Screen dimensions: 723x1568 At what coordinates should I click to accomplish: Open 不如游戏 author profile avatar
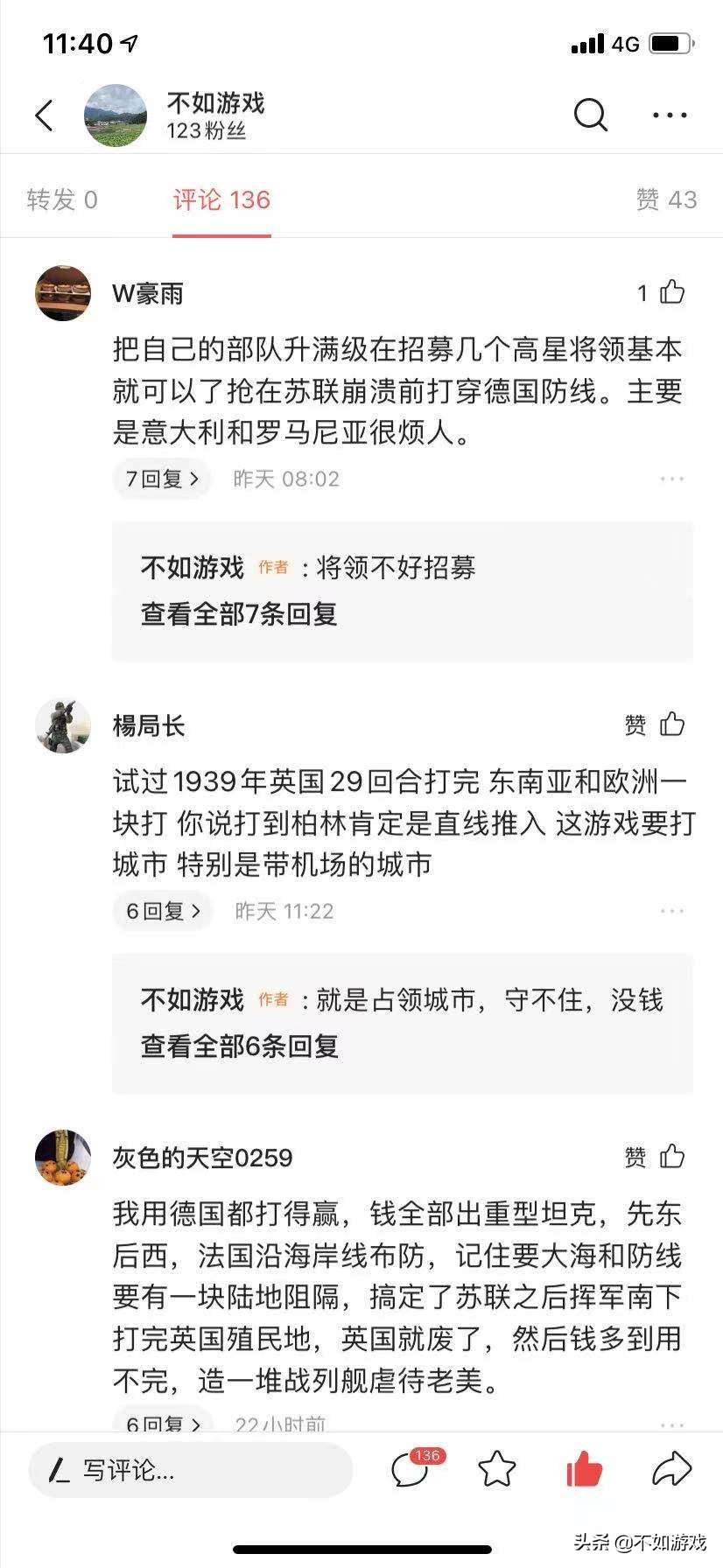pos(115,115)
